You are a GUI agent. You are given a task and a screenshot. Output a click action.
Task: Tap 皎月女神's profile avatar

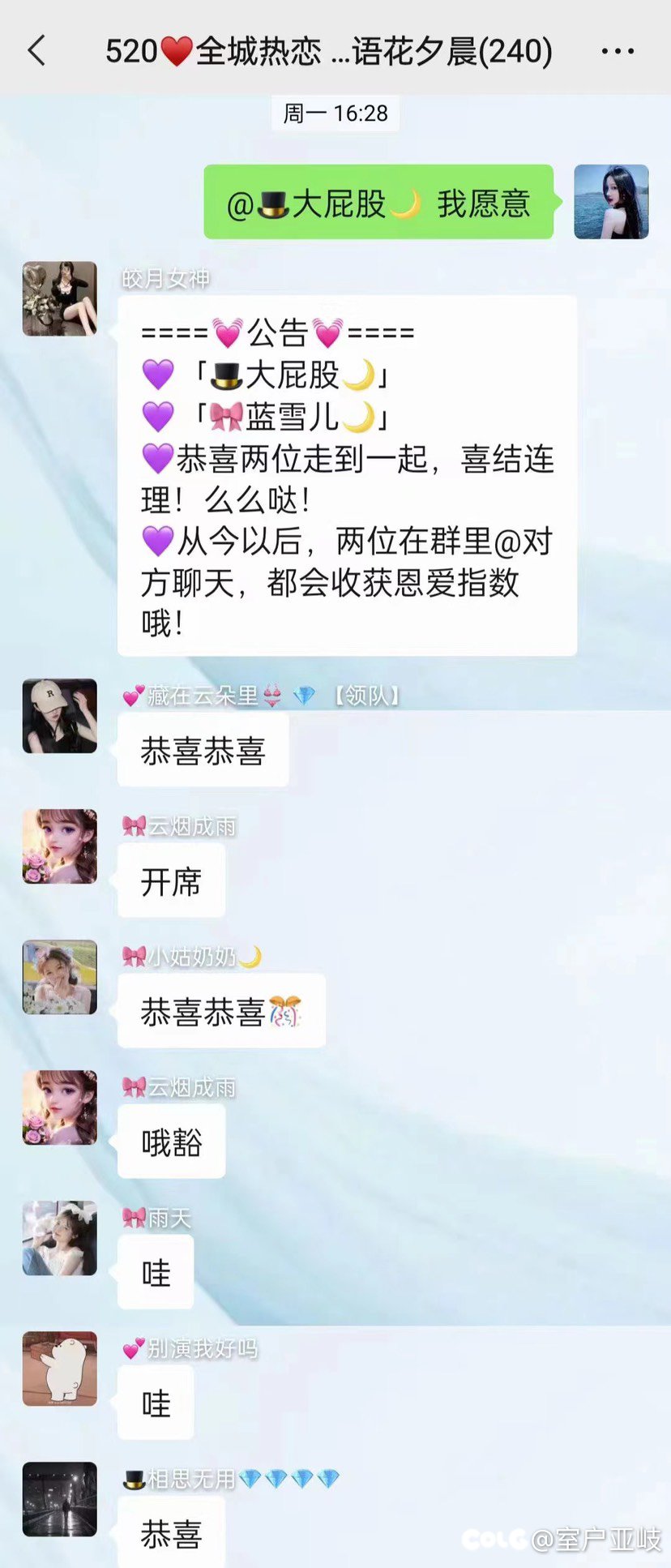(59, 298)
